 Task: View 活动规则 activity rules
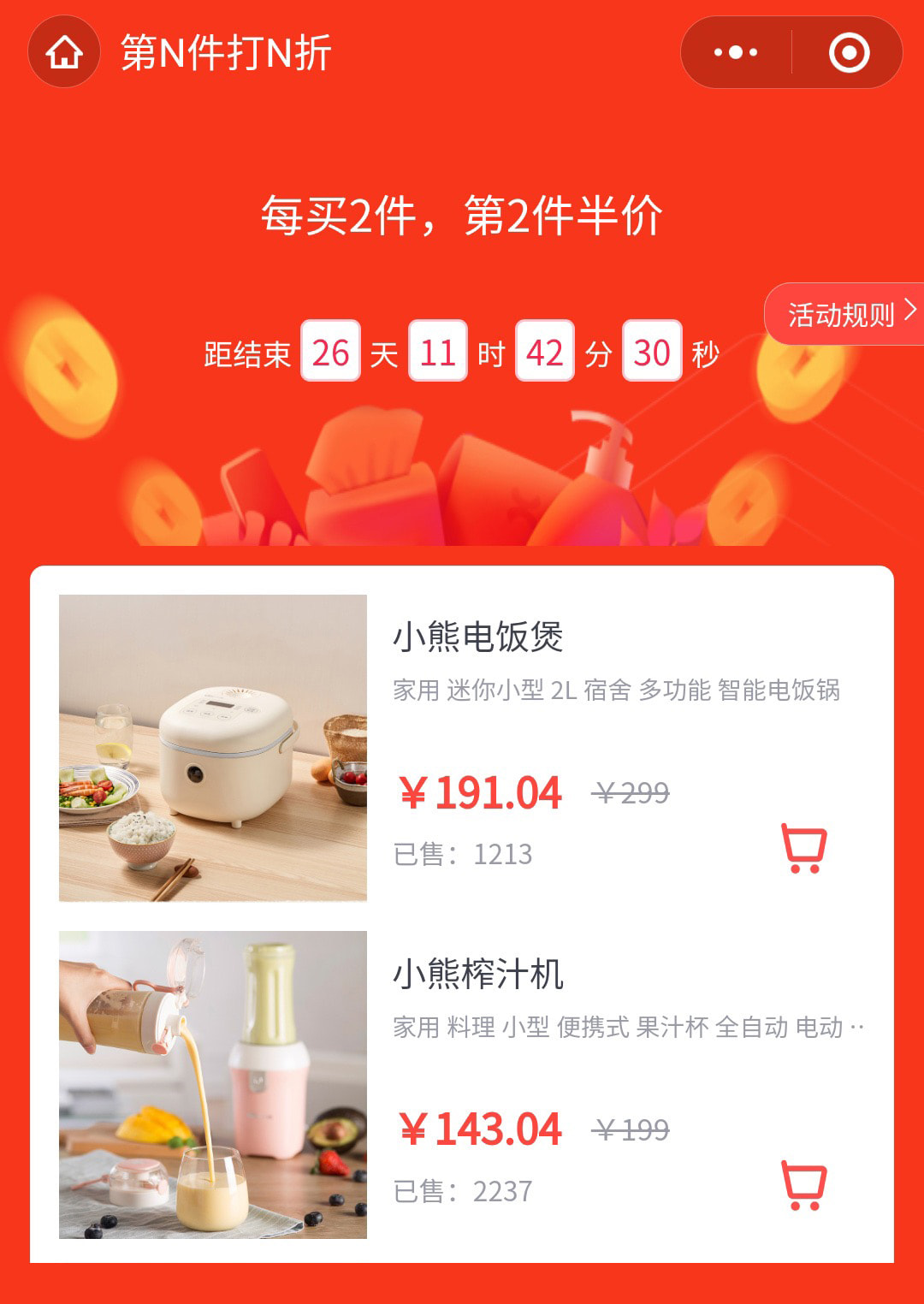847,315
